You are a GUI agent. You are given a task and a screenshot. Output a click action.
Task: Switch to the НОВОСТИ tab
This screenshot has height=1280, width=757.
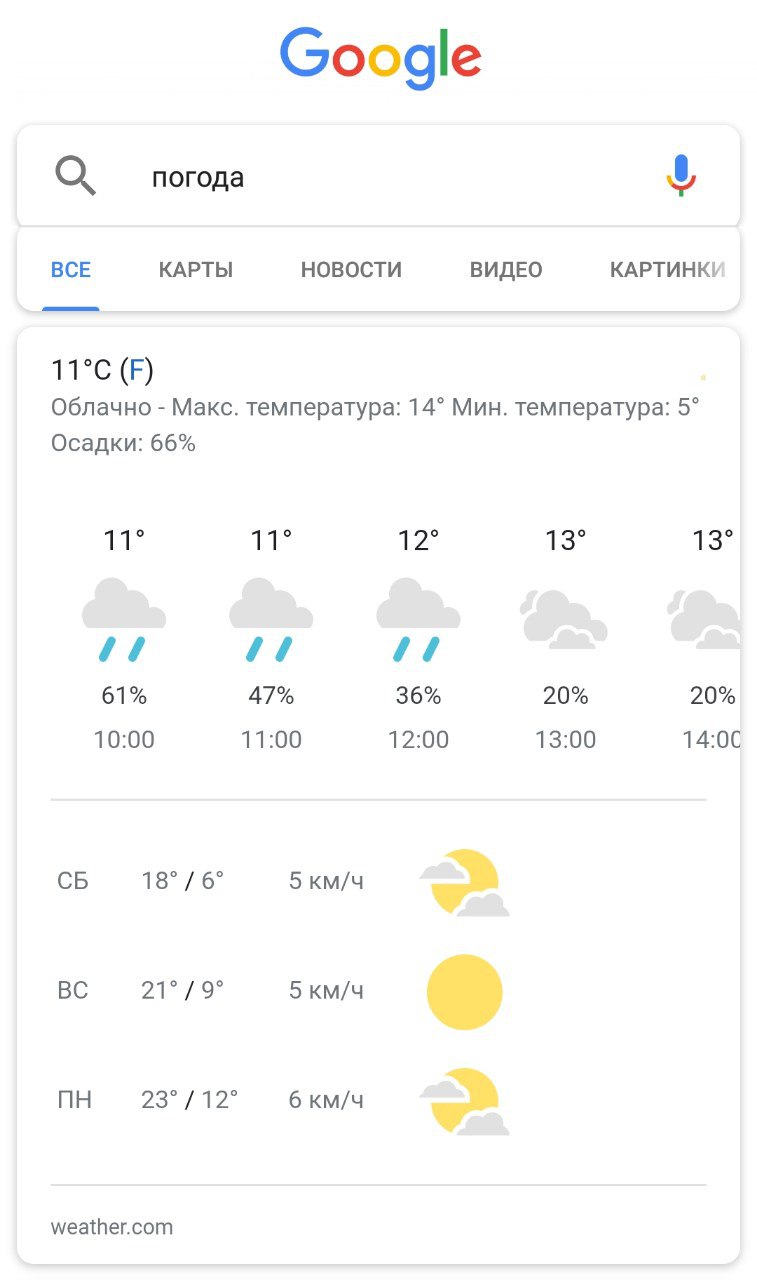coord(351,270)
